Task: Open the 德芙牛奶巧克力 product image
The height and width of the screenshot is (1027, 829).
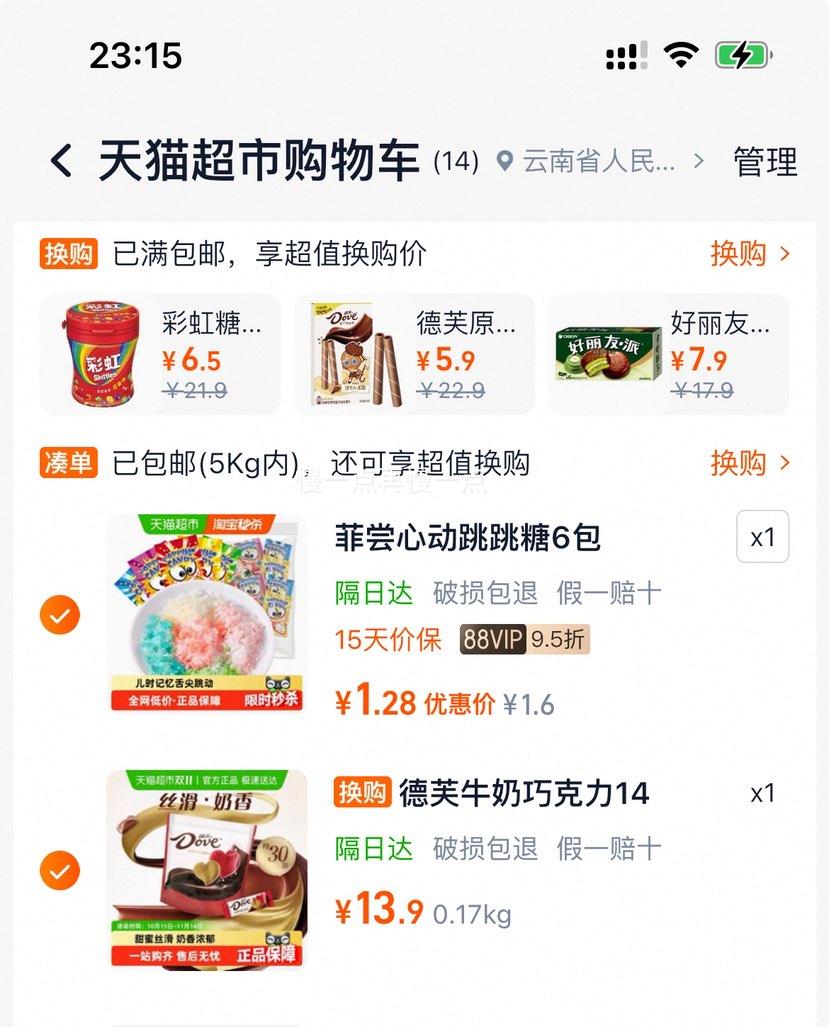Action: [x=207, y=869]
